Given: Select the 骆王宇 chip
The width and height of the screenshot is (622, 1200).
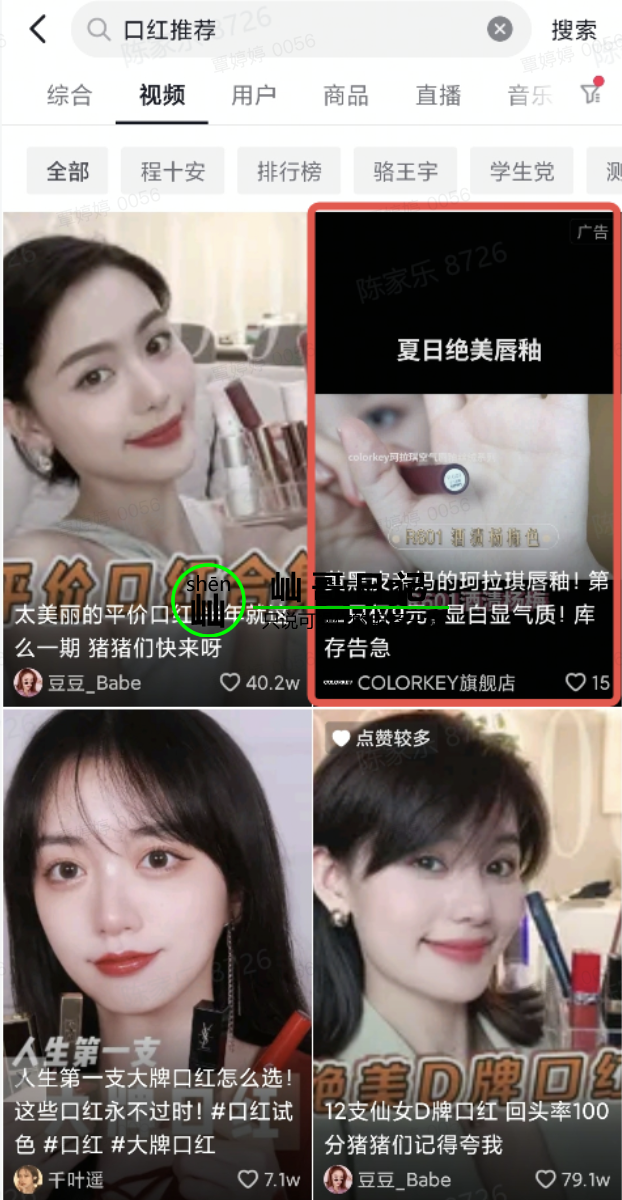Looking at the screenshot, I should (405, 171).
